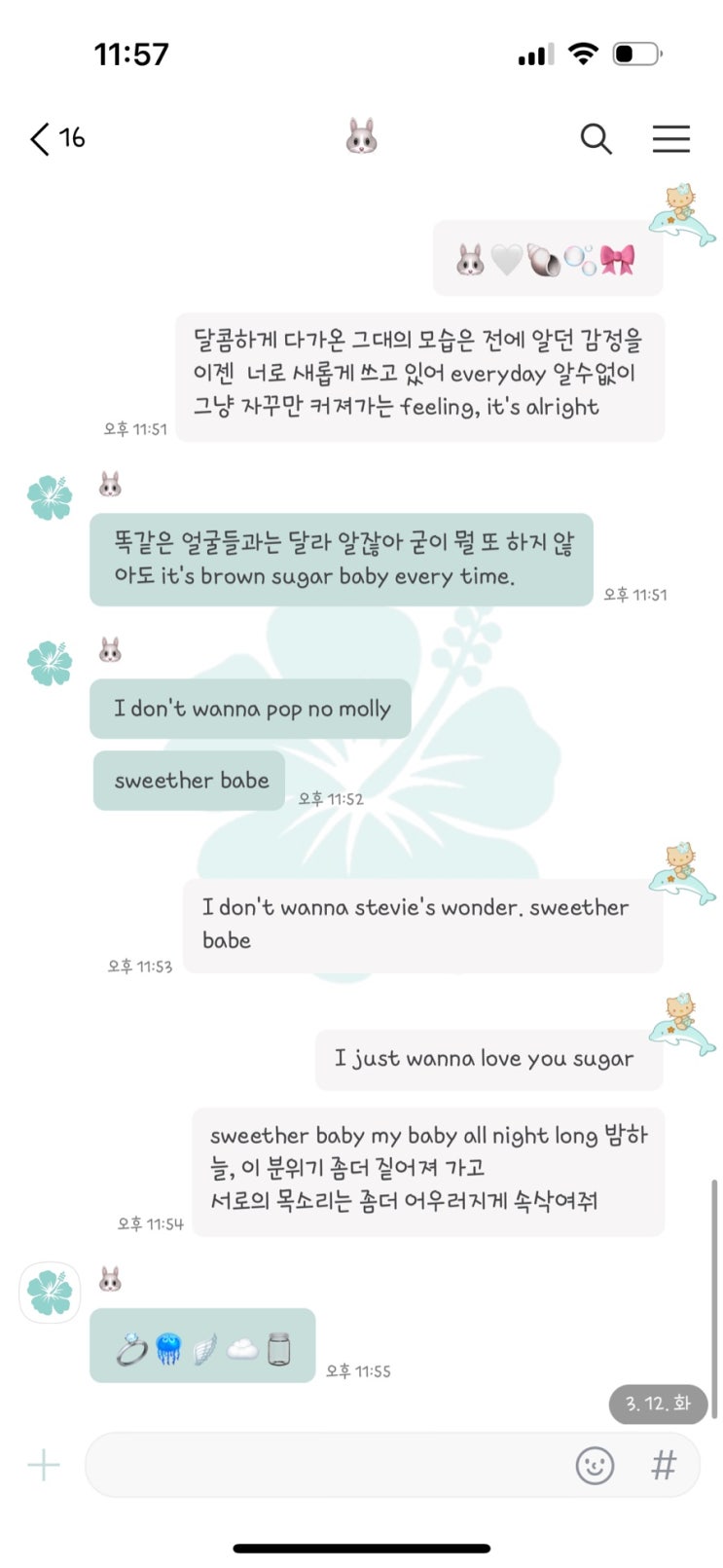Search within this conversation
723x1568 pixels.
click(x=596, y=139)
